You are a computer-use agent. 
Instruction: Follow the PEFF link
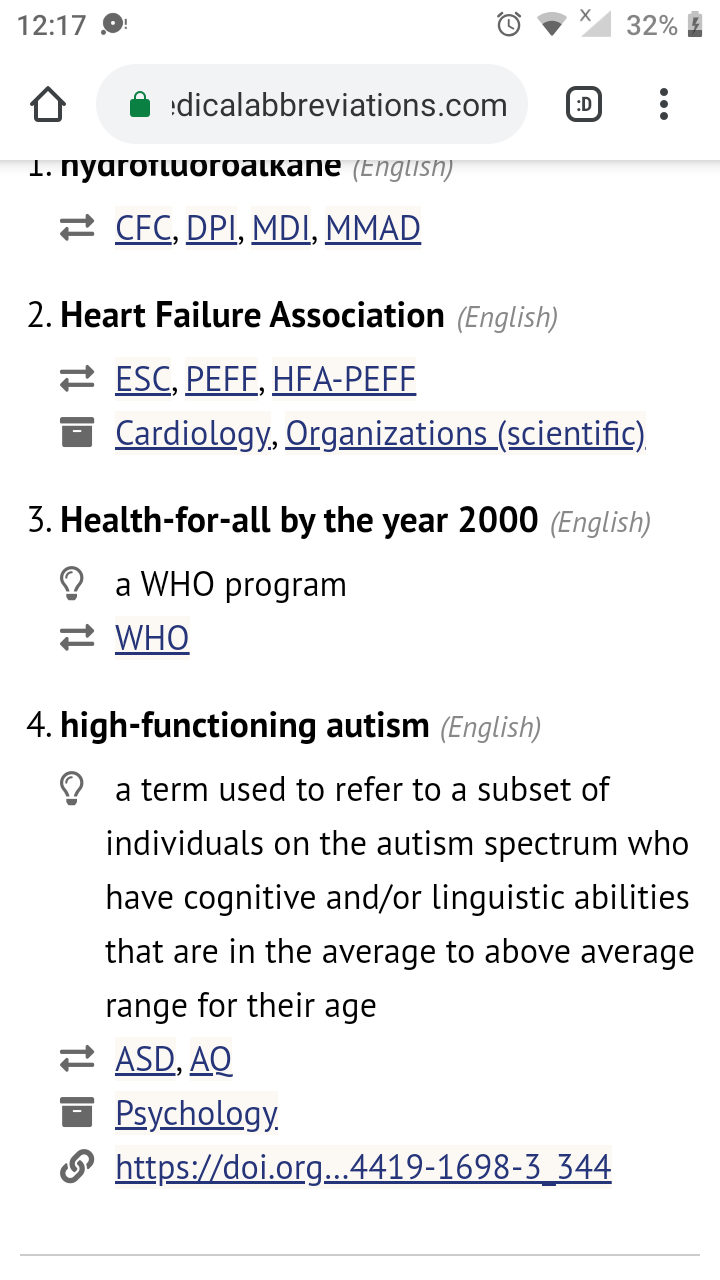222,380
